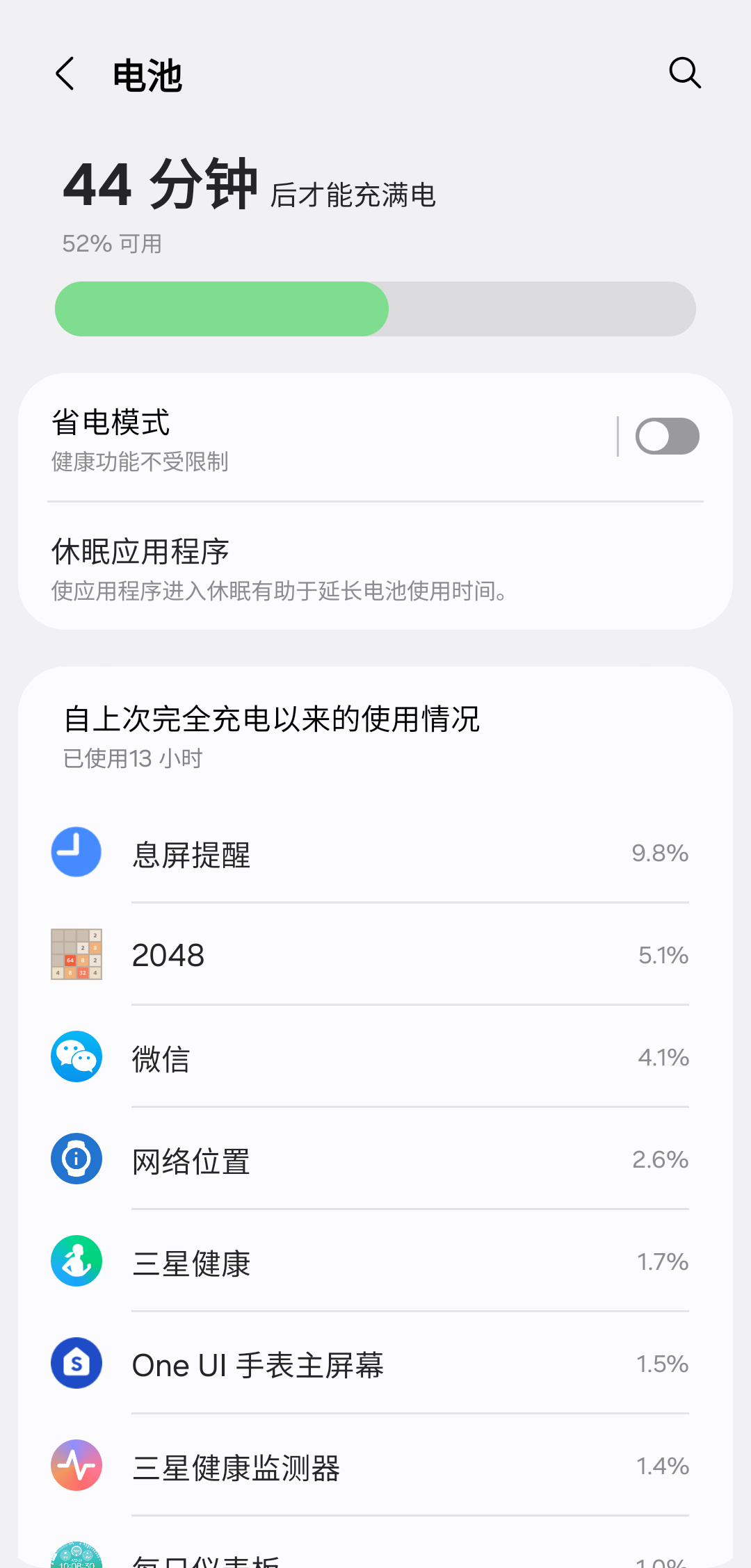Viewport: 751px width, 1568px height.
Task: View 三星健康监测器 battery details
Action: [375, 1465]
